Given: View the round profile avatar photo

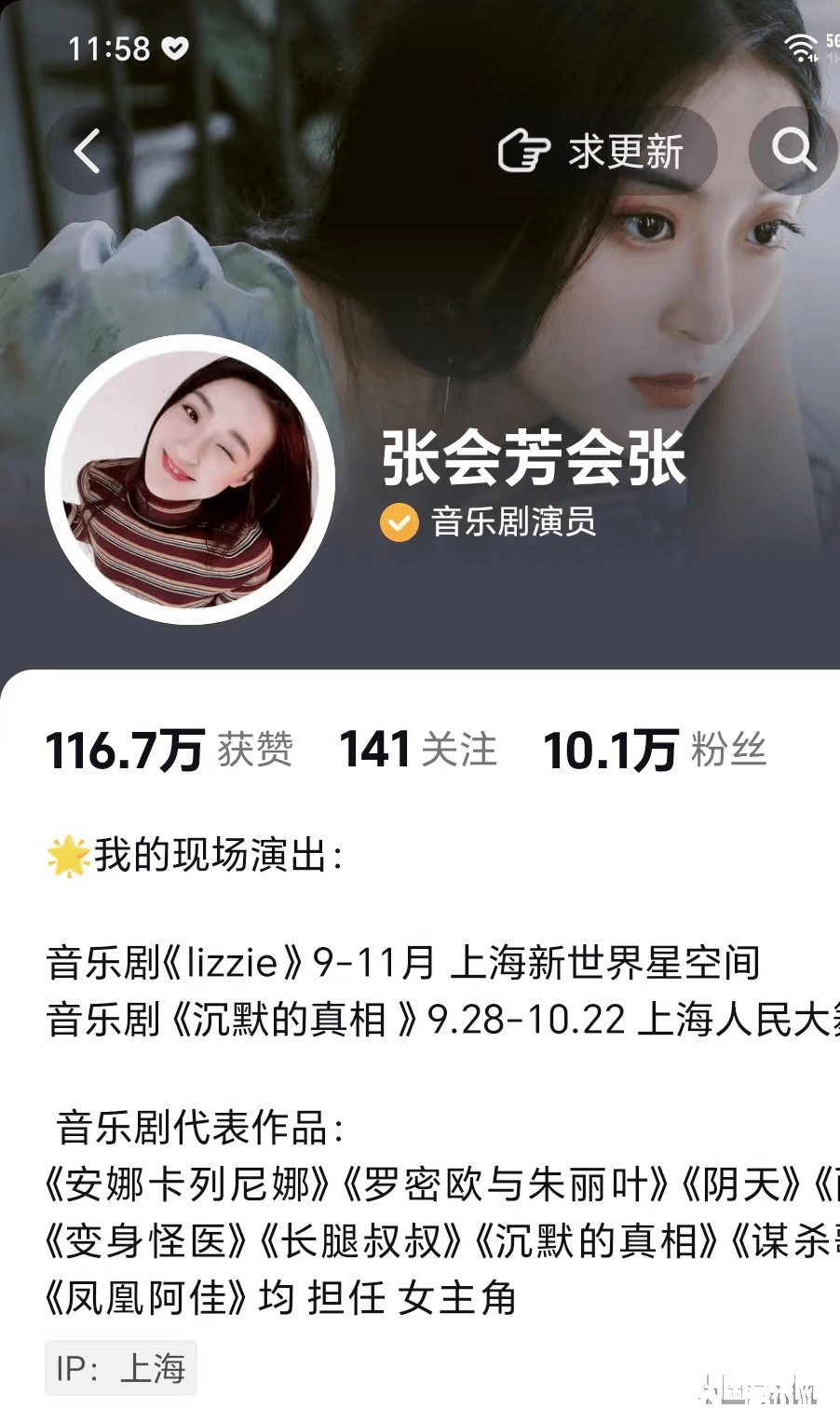Looking at the screenshot, I should point(190,479).
